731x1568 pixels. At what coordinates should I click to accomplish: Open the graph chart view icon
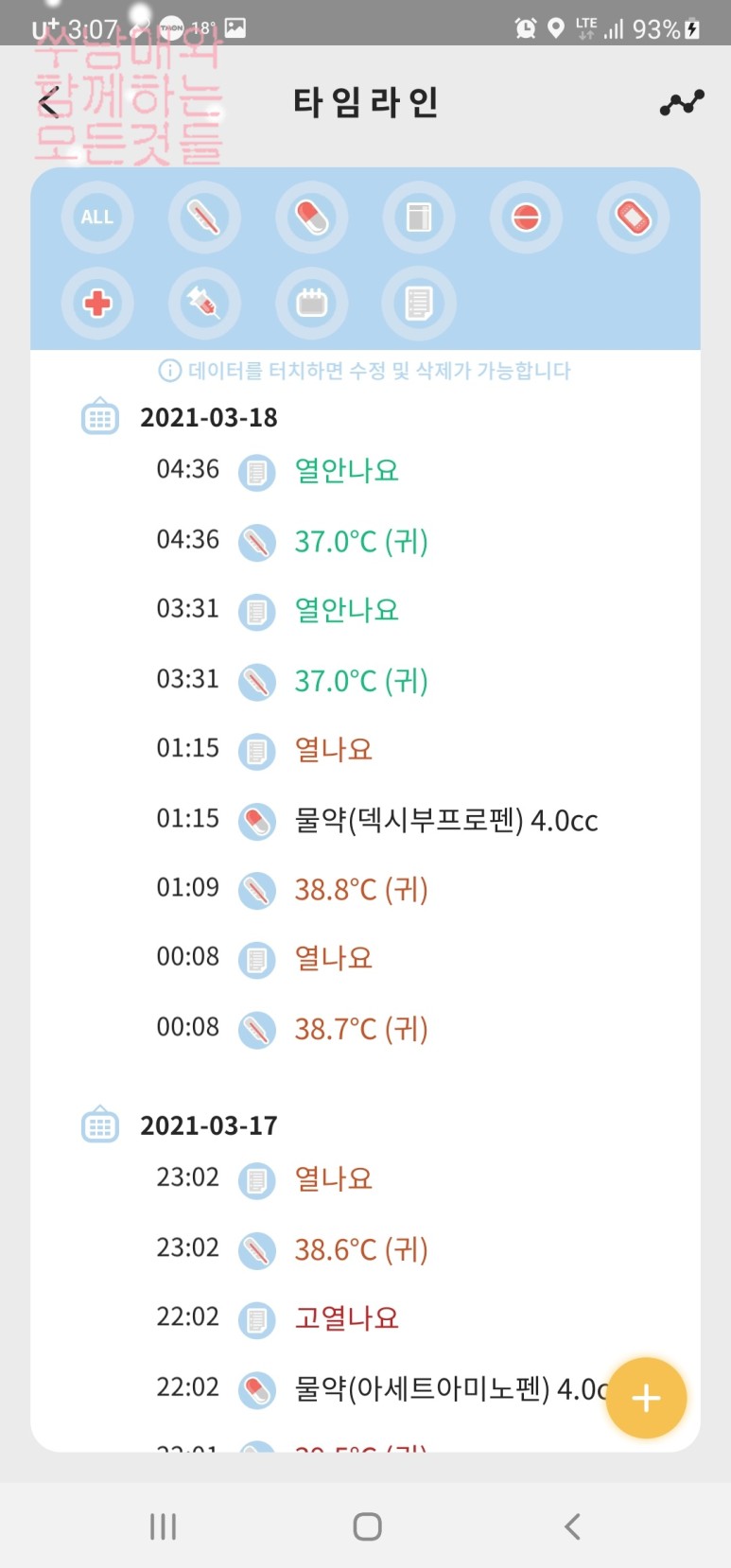(x=682, y=103)
